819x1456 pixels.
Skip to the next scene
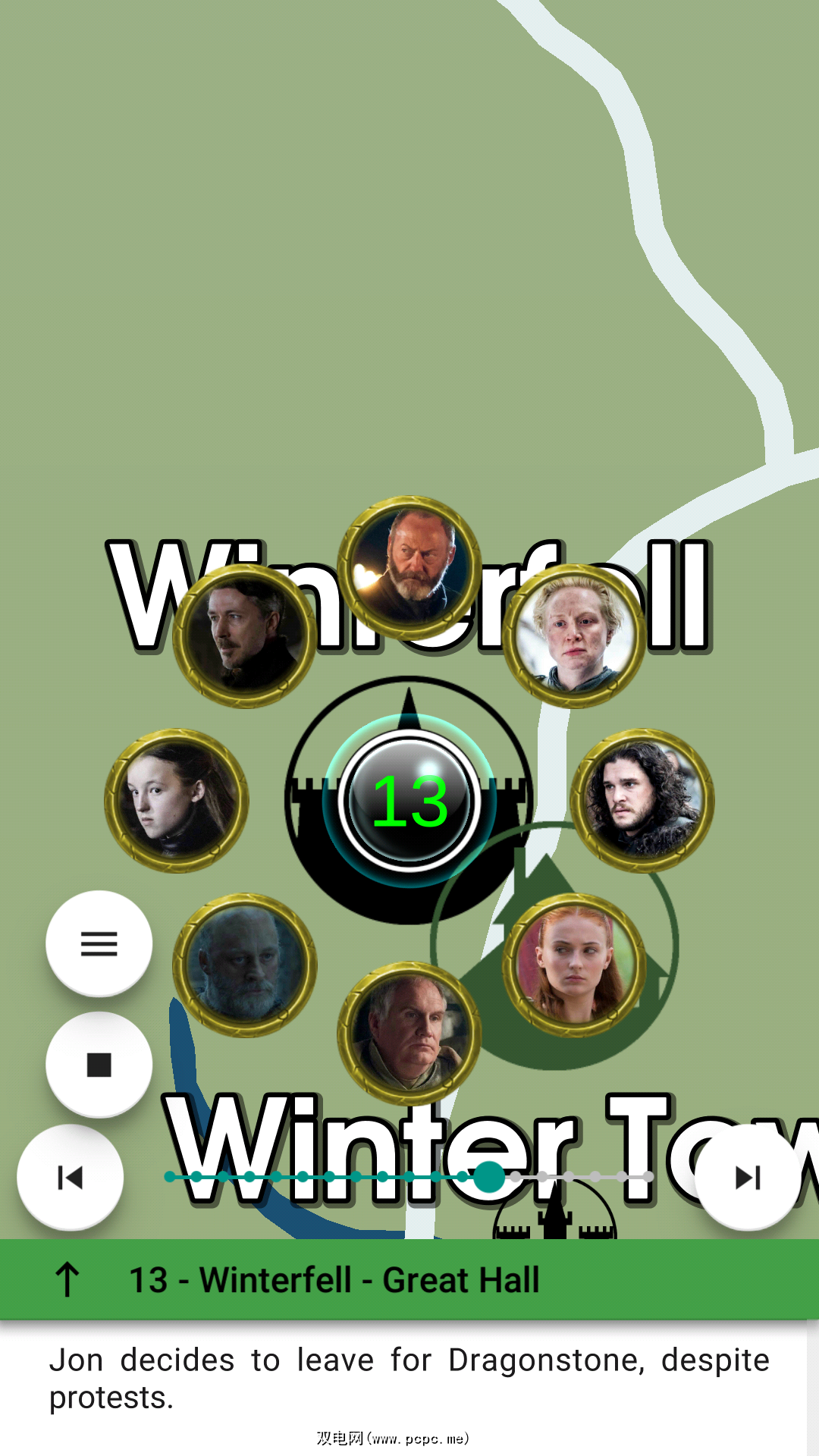[748, 1178]
